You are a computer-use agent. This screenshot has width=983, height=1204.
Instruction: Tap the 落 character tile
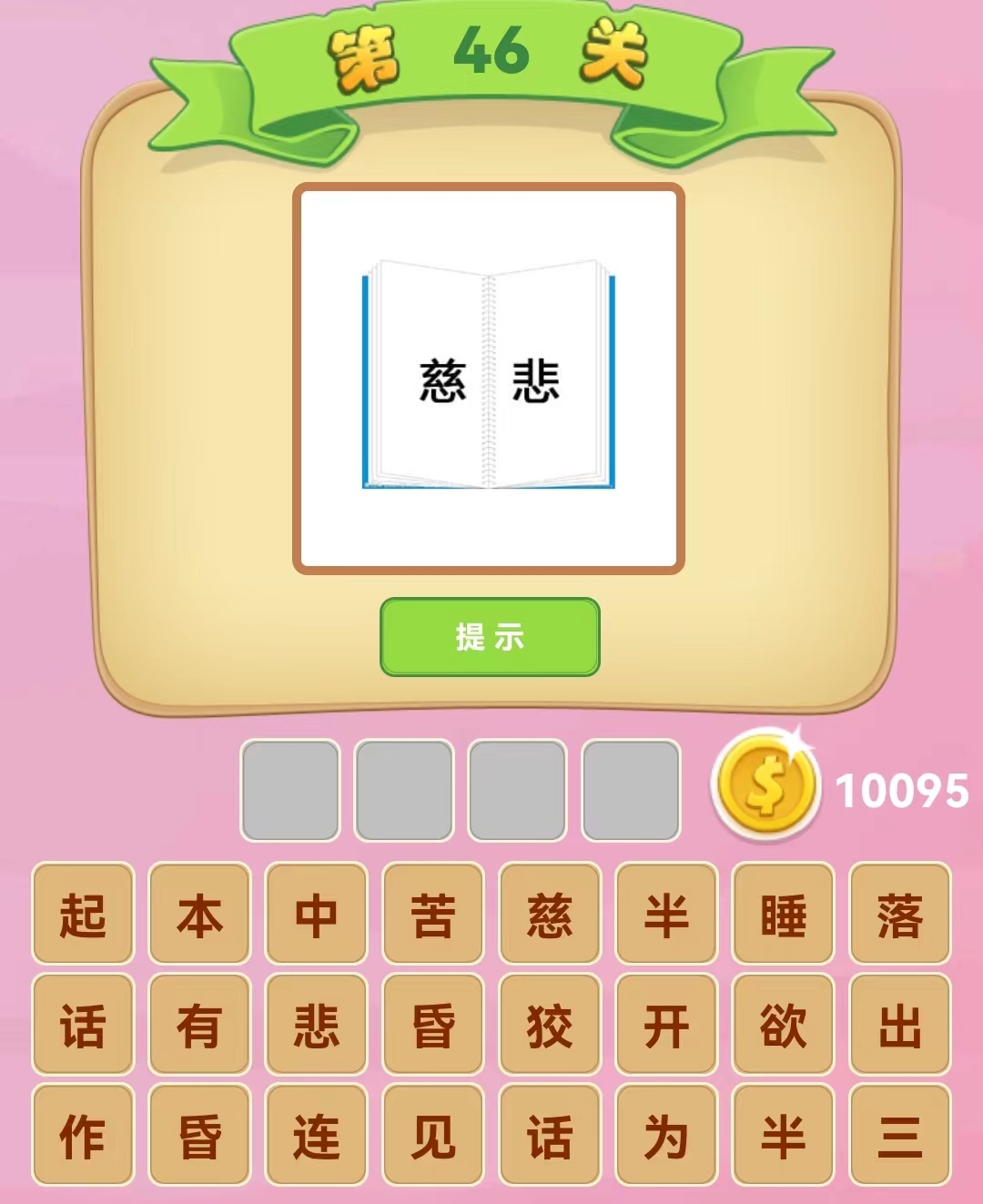click(899, 914)
